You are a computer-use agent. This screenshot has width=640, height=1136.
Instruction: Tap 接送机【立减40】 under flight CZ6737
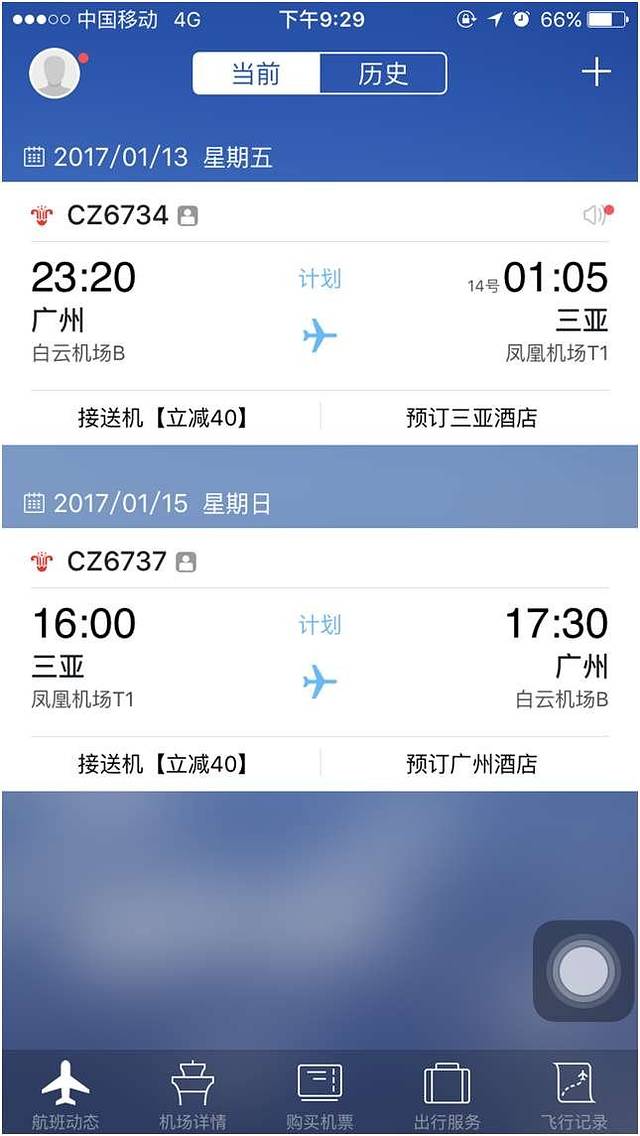163,764
